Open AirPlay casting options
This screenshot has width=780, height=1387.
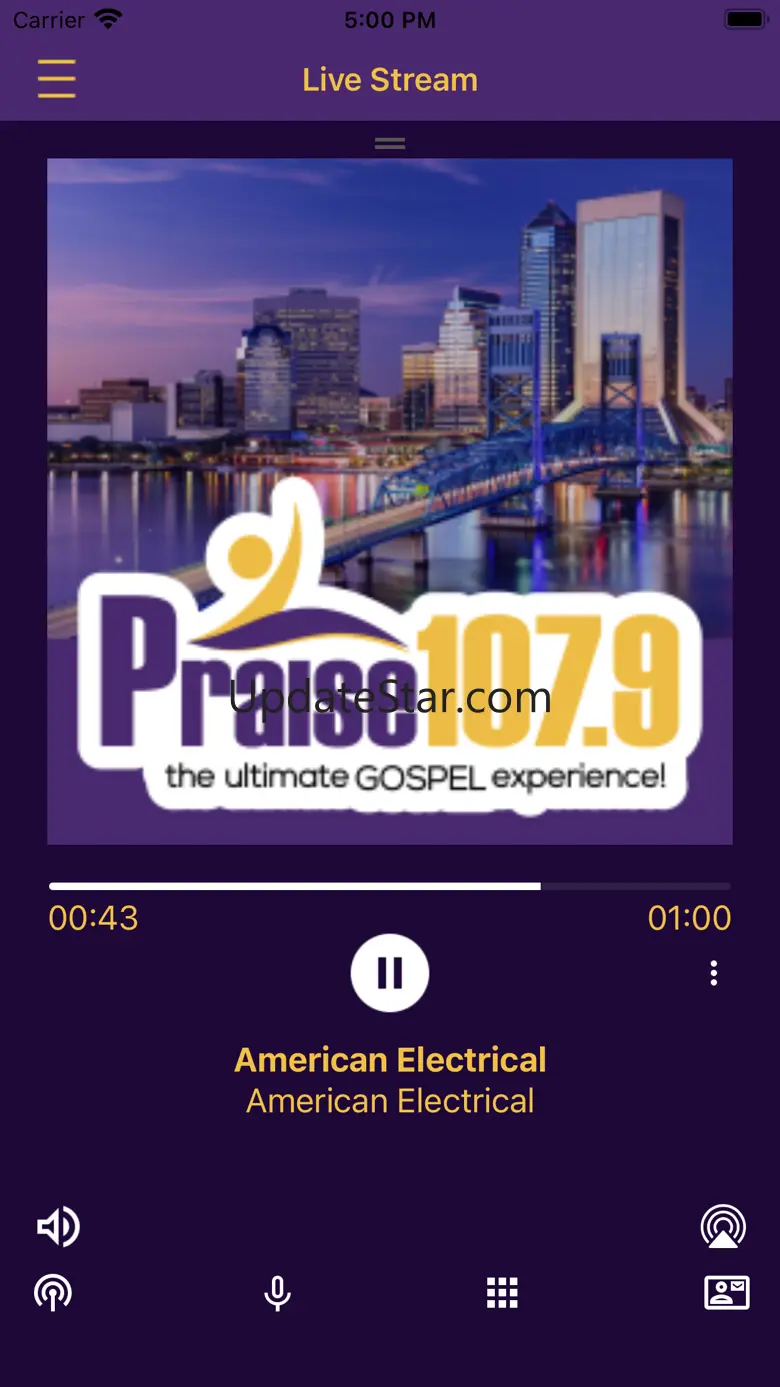[x=723, y=1227]
